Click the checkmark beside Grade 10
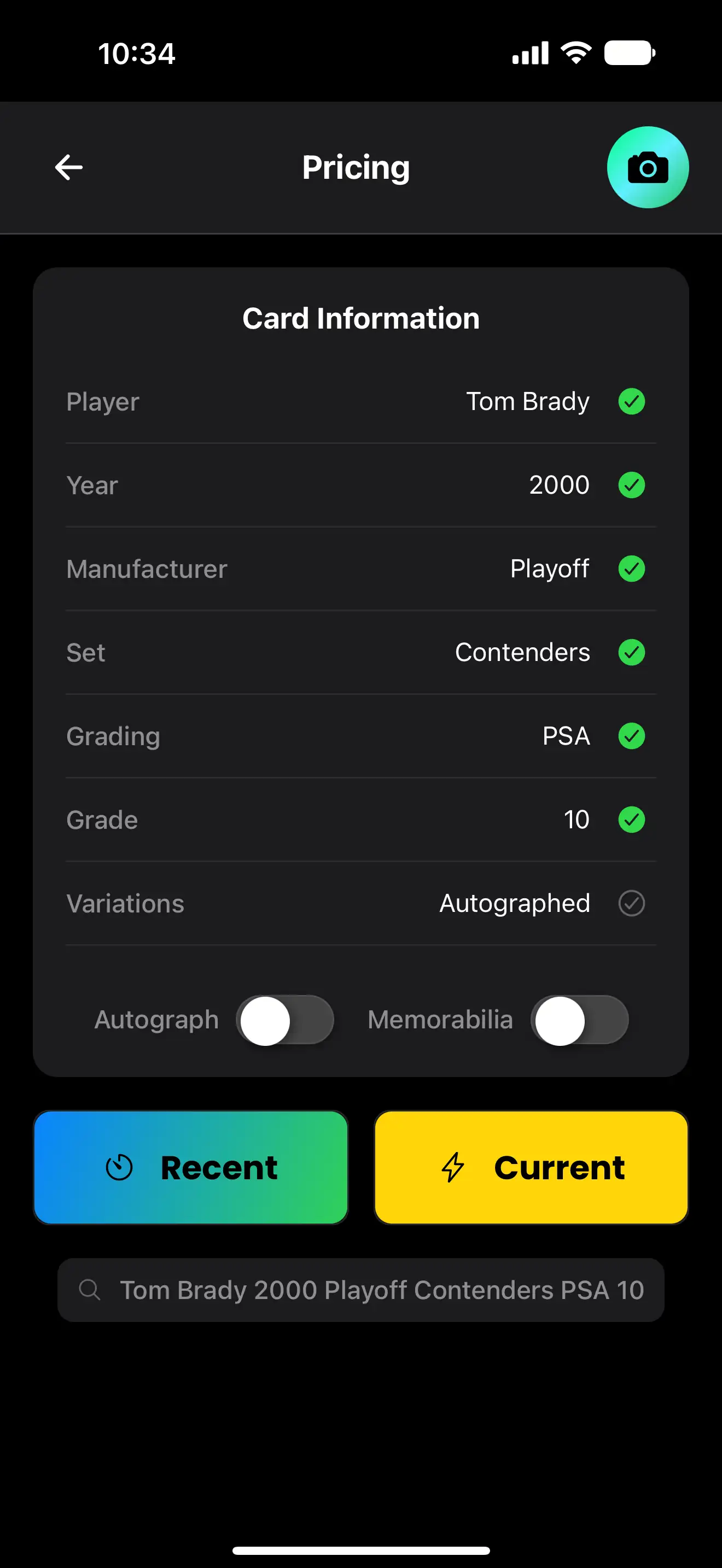Image resolution: width=722 pixels, height=1568 pixels. pos(632,820)
